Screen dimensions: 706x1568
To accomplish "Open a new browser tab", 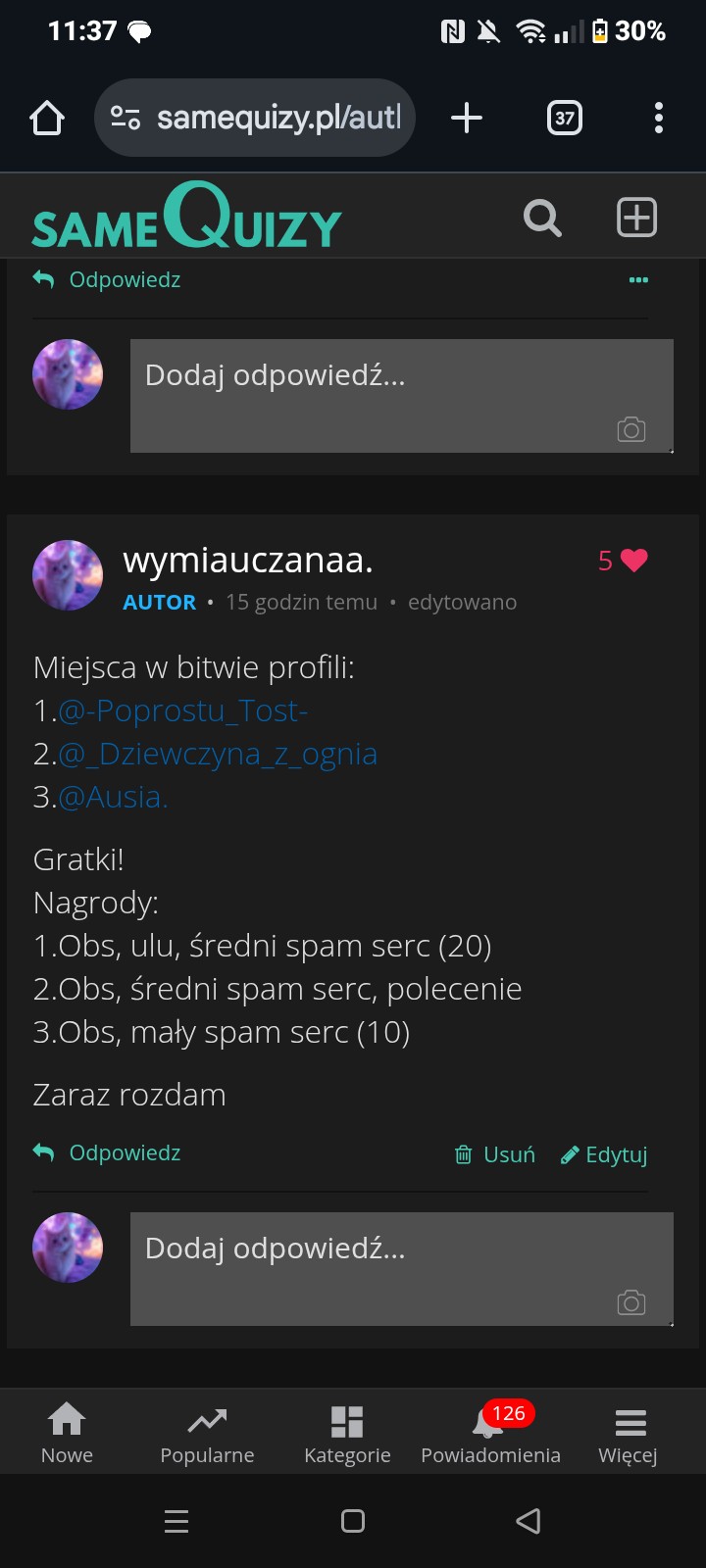I will tap(467, 119).
